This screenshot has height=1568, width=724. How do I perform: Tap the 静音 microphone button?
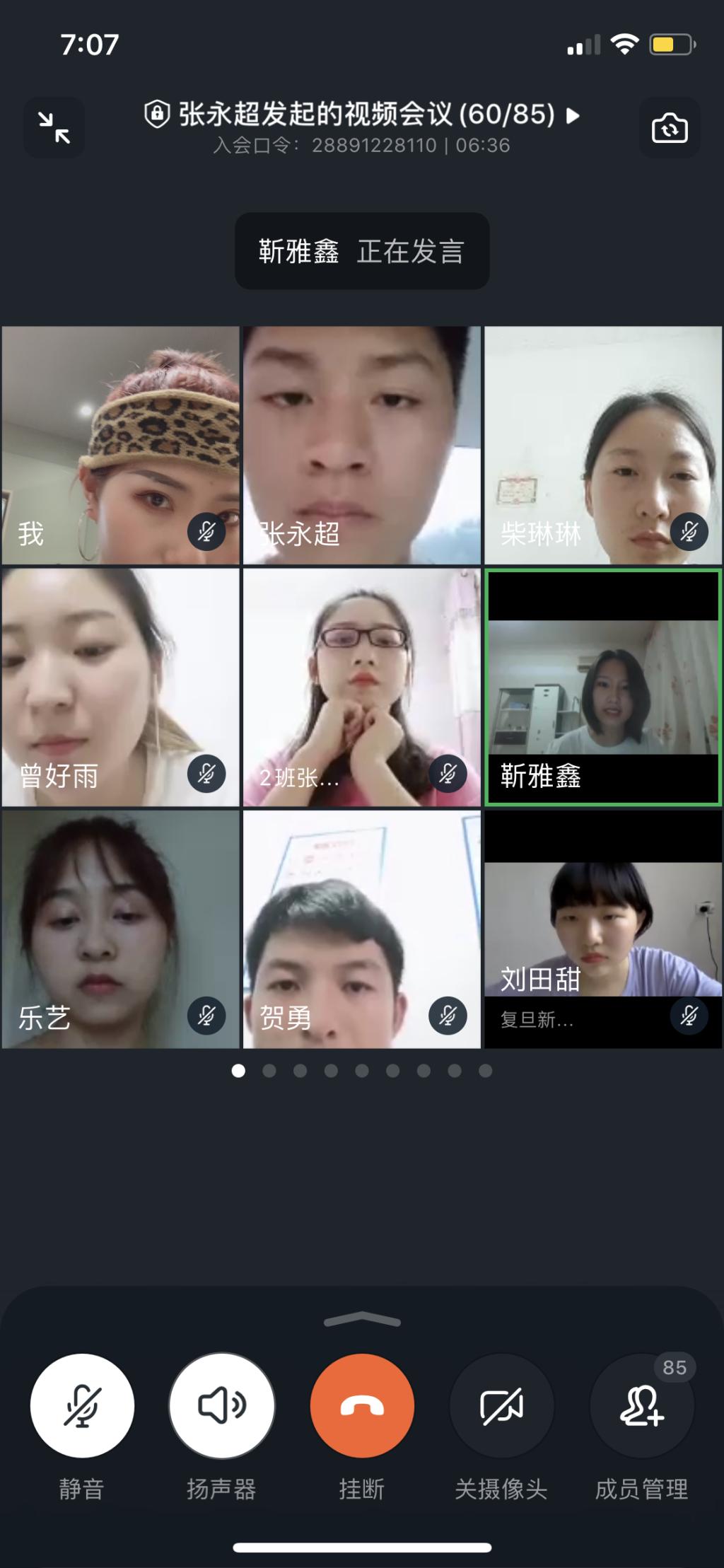coord(82,1405)
